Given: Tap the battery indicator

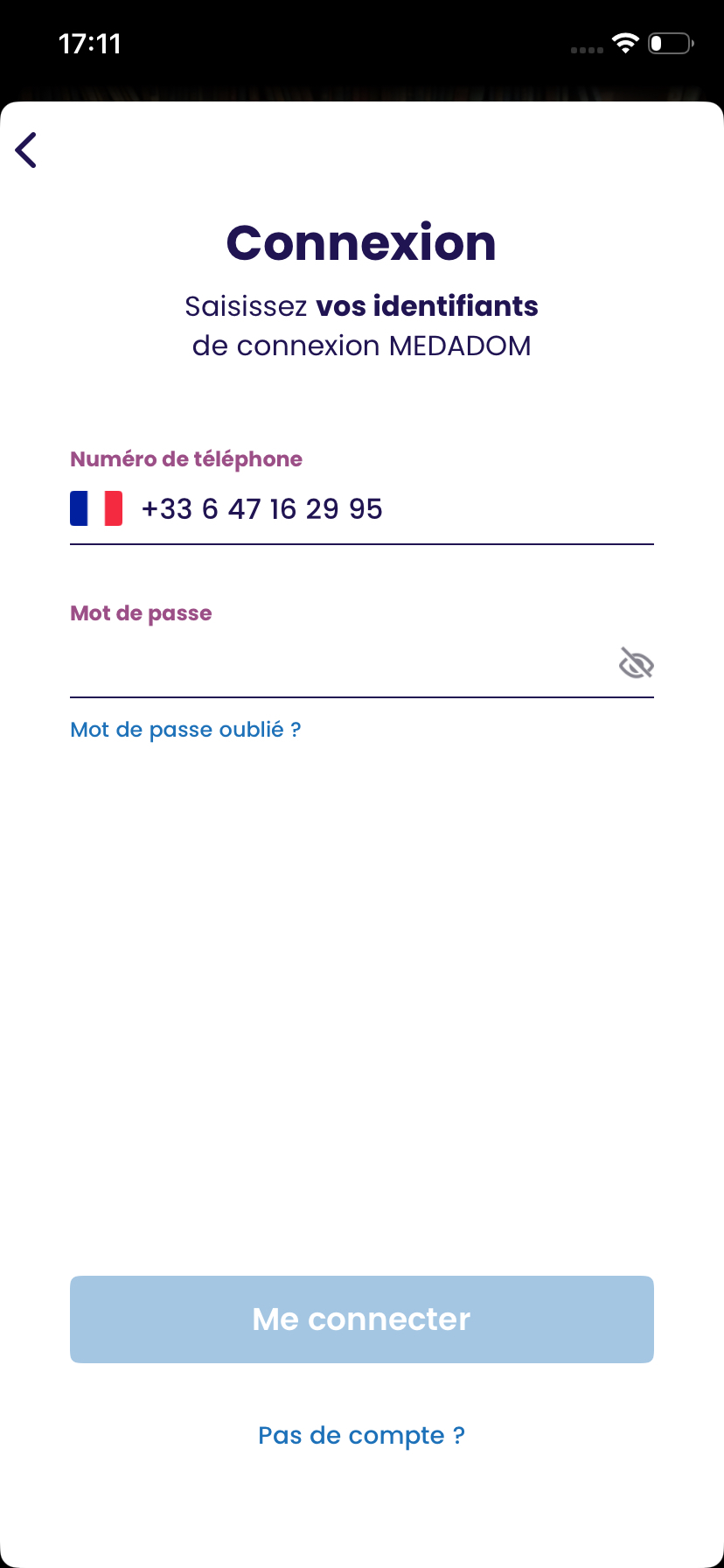Looking at the screenshot, I should click(x=669, y=43).
